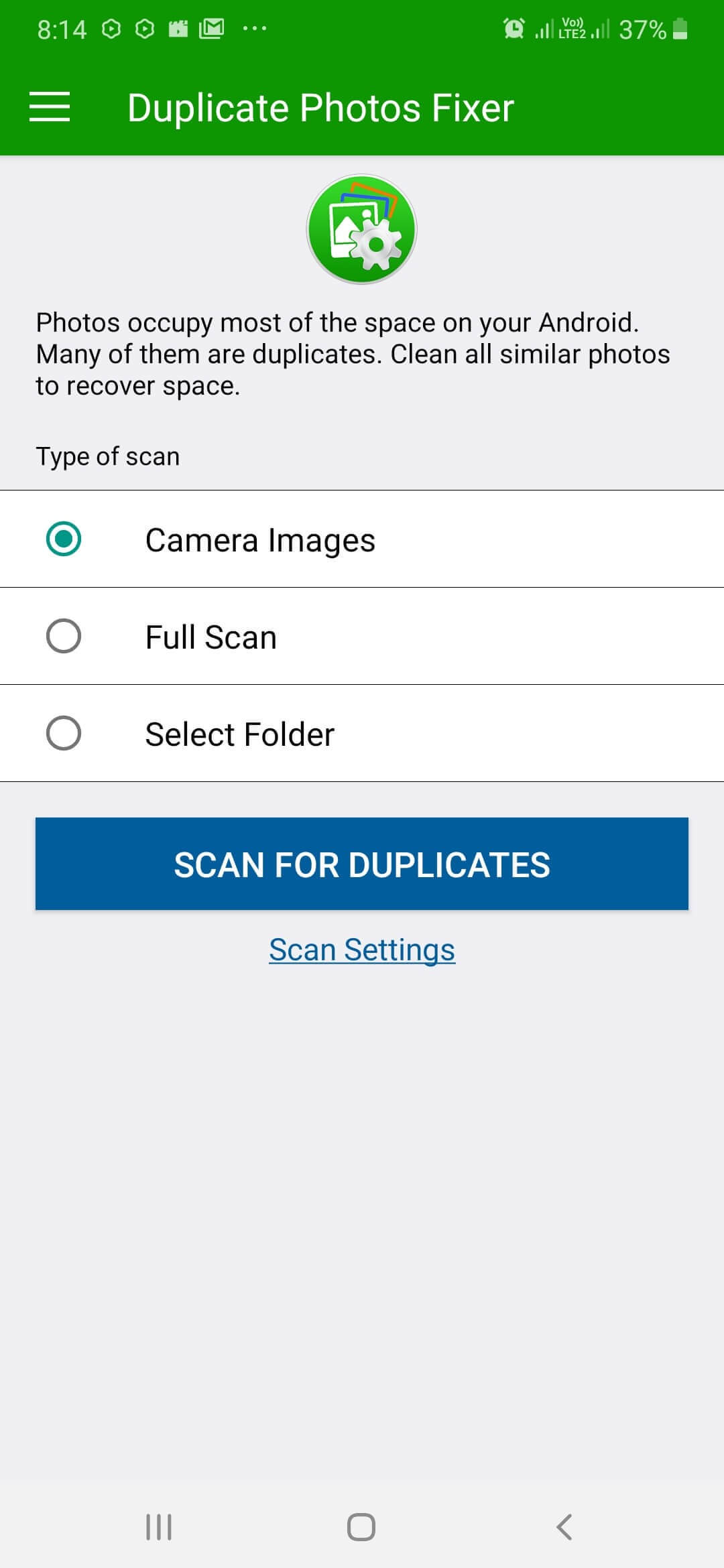Open the Type of scan section
The height and width of the screenshot is (1568, 724).
coord(107,456)
